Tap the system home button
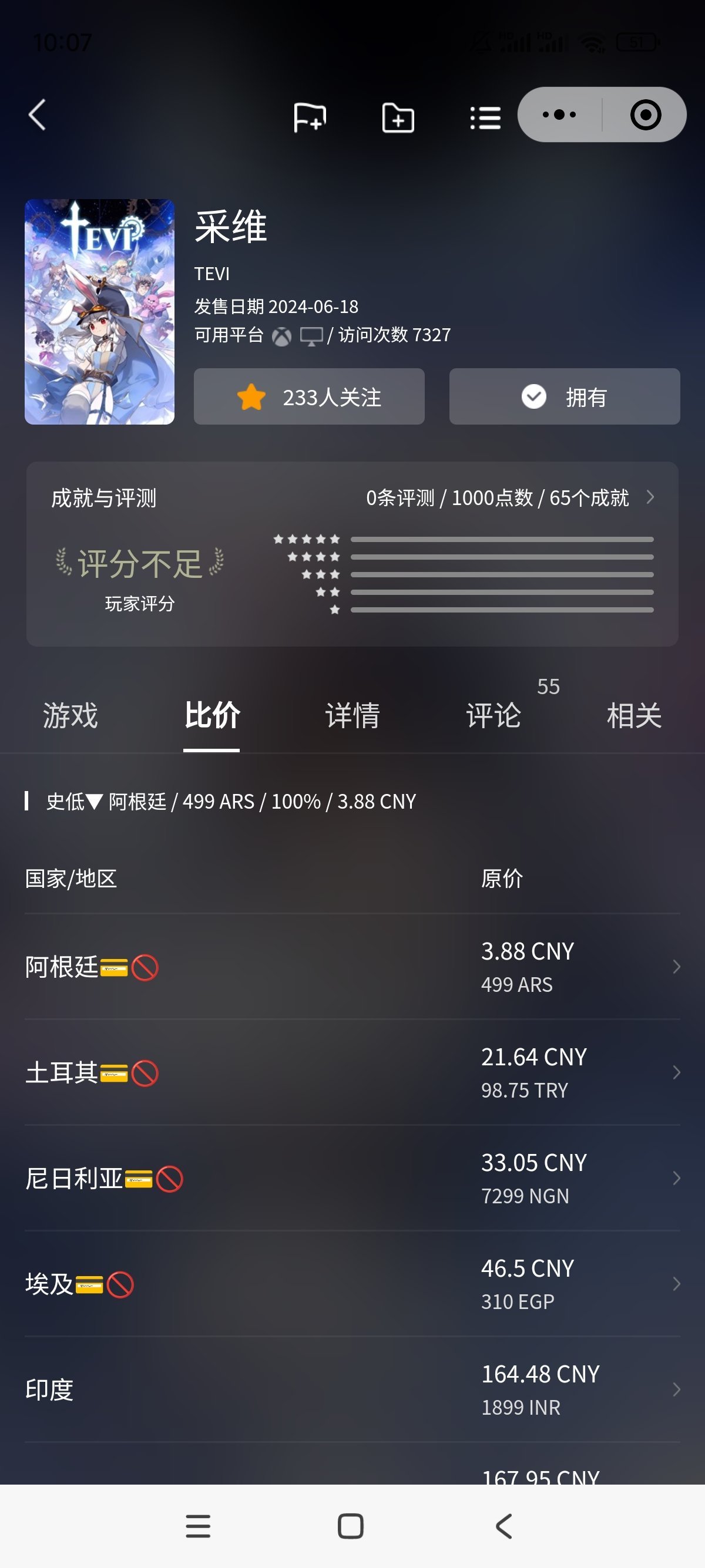Screen dimensions: 705x1568 (351, 1526)
